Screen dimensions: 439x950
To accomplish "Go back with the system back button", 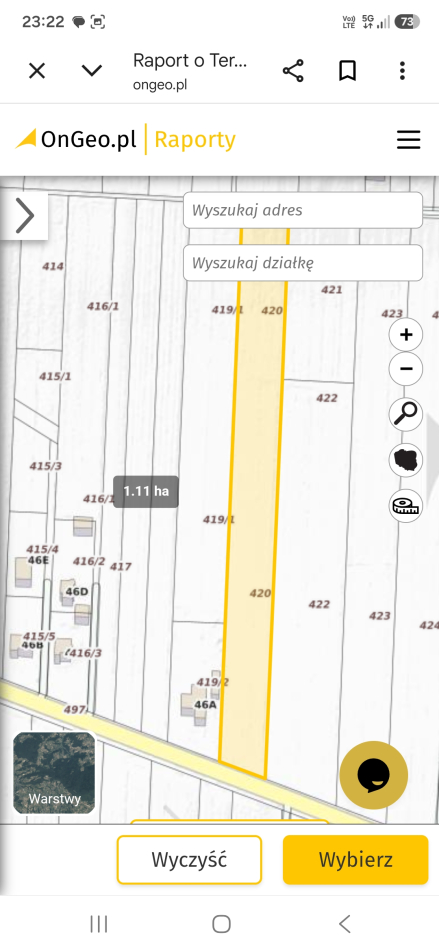I will pyautogui.click(x=344, y=924).
